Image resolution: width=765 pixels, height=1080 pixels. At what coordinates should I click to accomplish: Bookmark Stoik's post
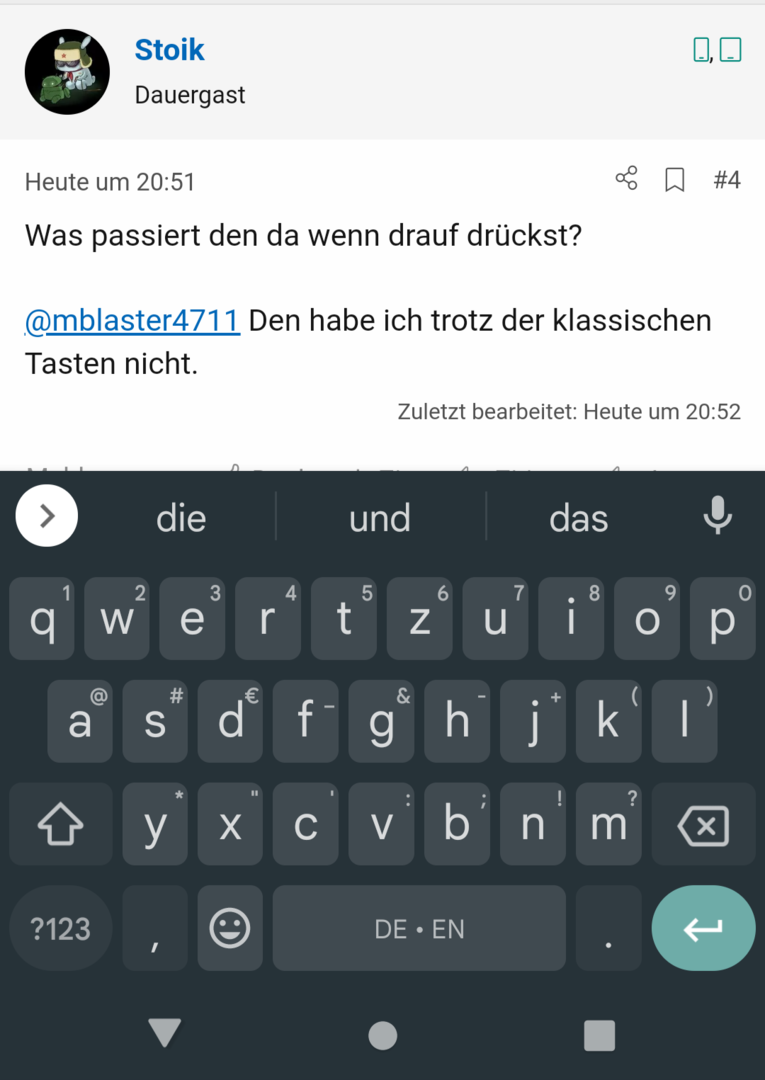click(675, 180)
